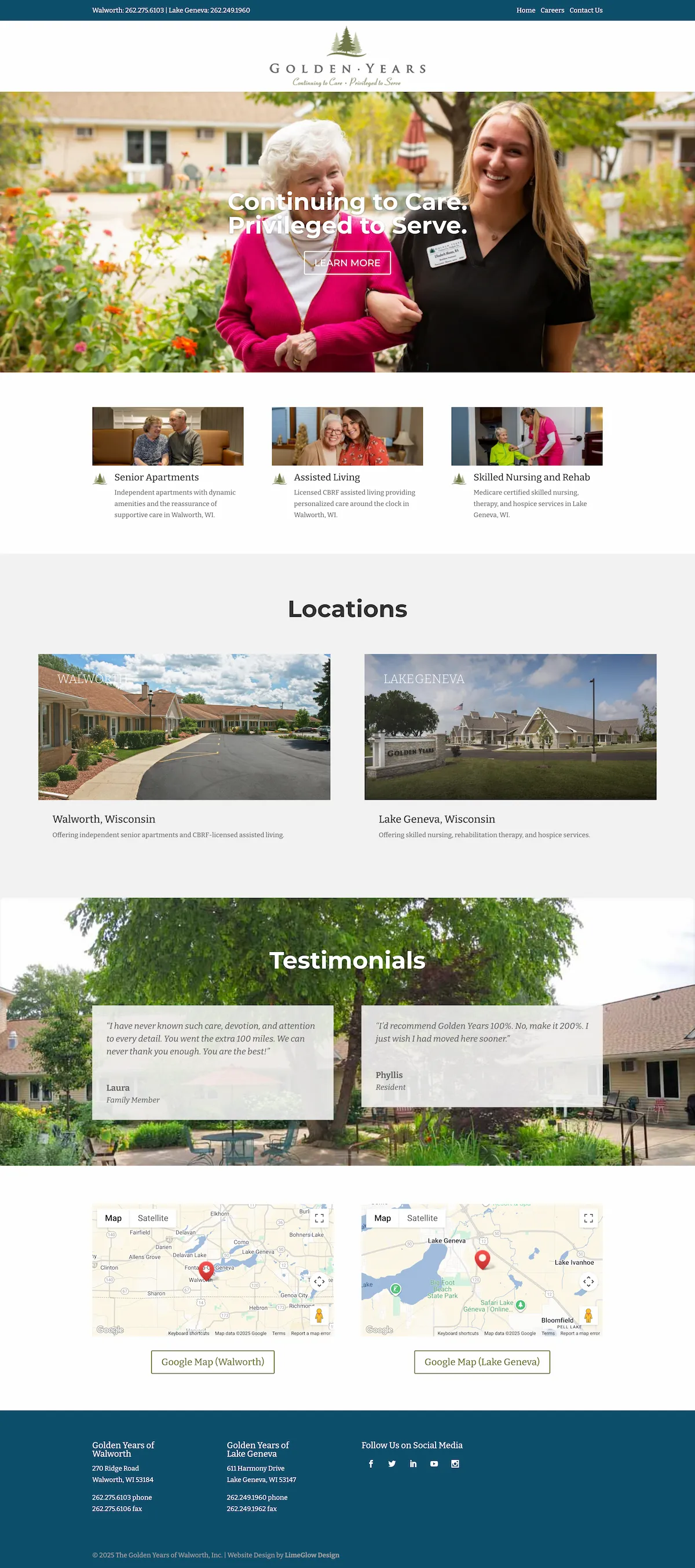695x1568 pixels.
Task: Open the Careers page link
Action: point(552,10)
